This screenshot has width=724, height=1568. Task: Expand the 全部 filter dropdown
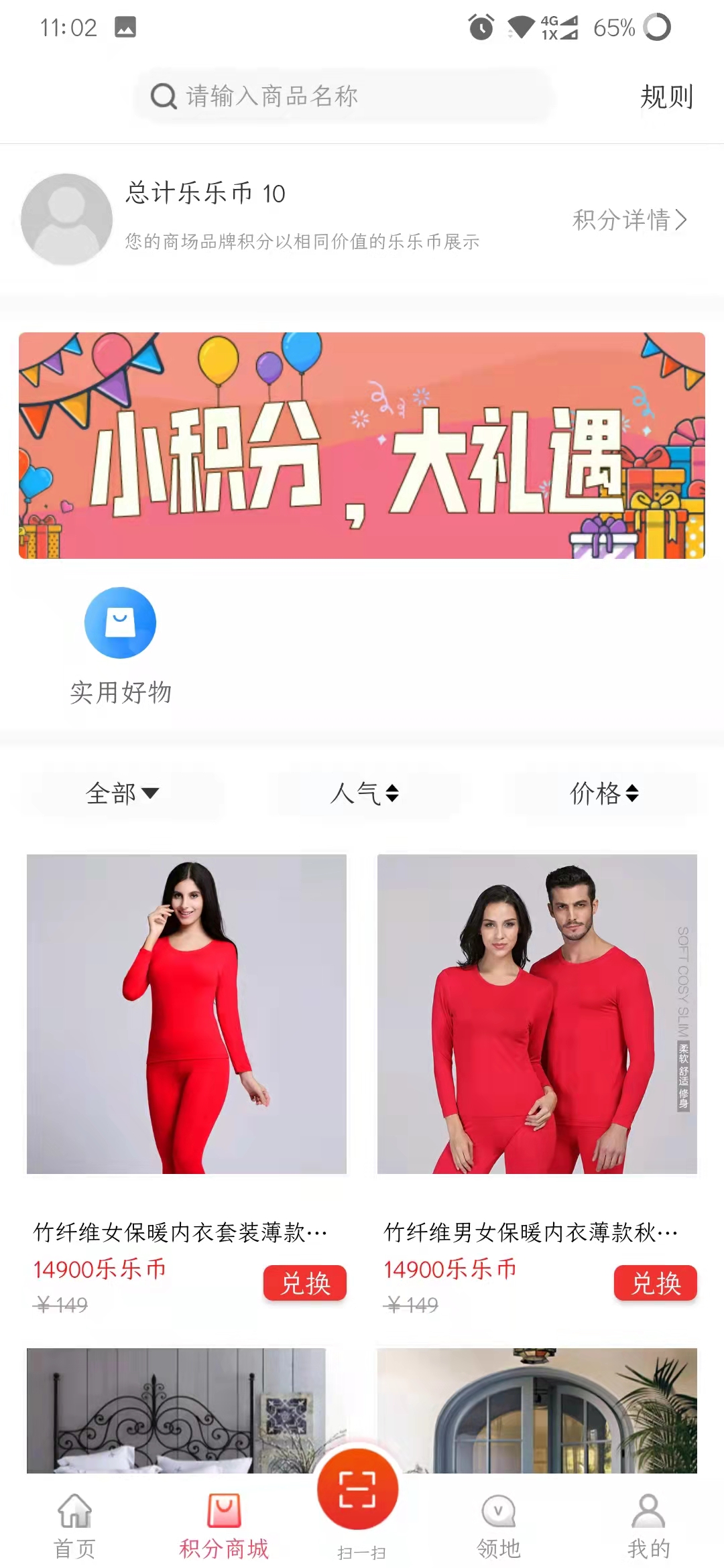(x=122, y=793)
